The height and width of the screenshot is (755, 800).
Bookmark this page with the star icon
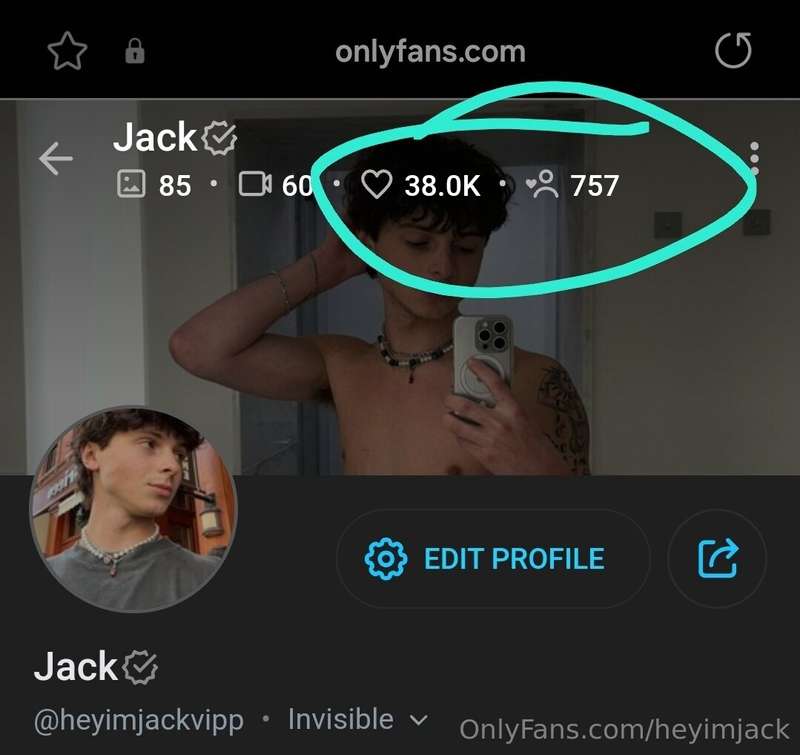pyautogui.click(x=66, y=53)
